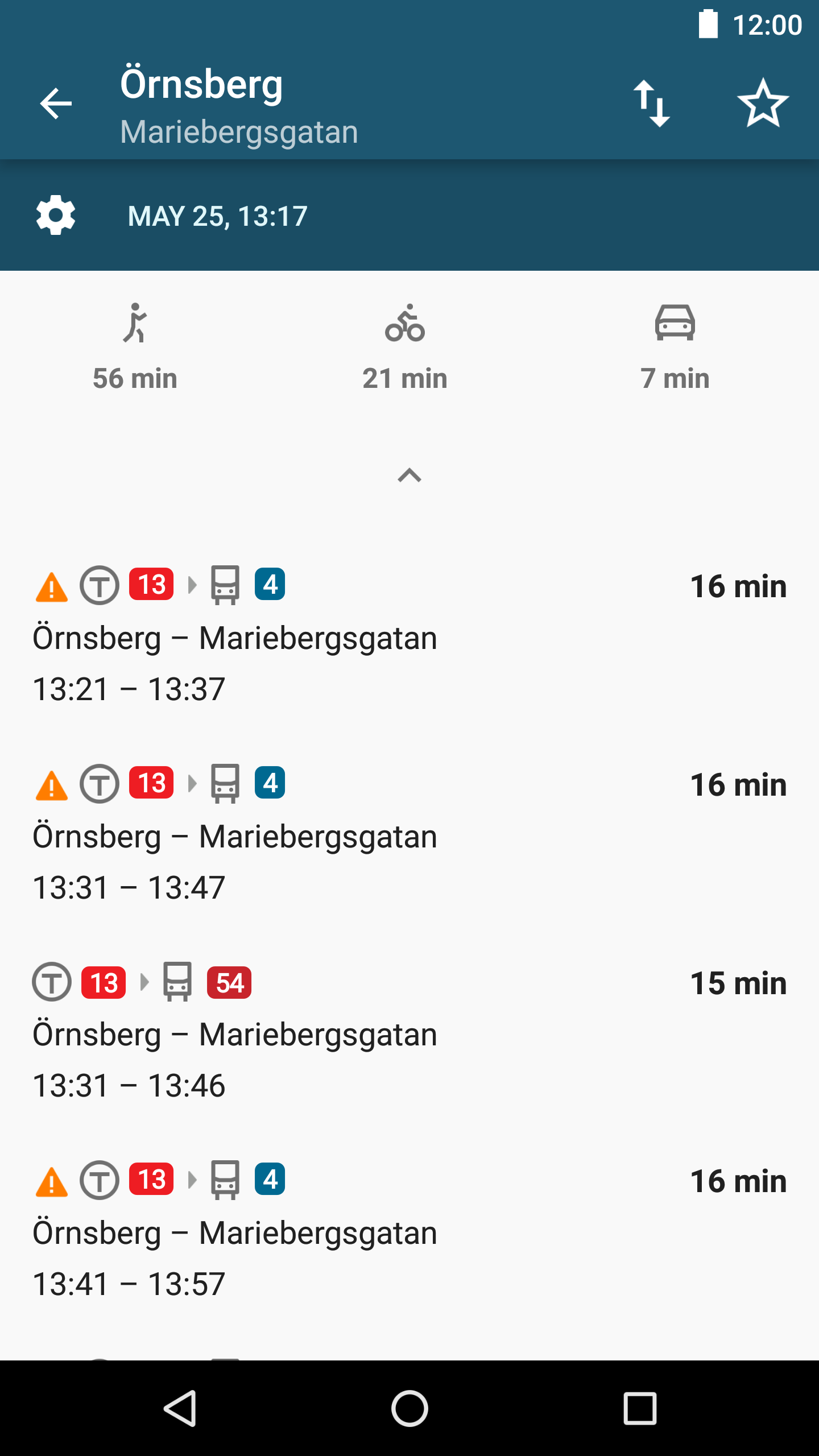Screen dimensions: 819x1456
Task: Save this route as a favorite
Action: point(763,104)
